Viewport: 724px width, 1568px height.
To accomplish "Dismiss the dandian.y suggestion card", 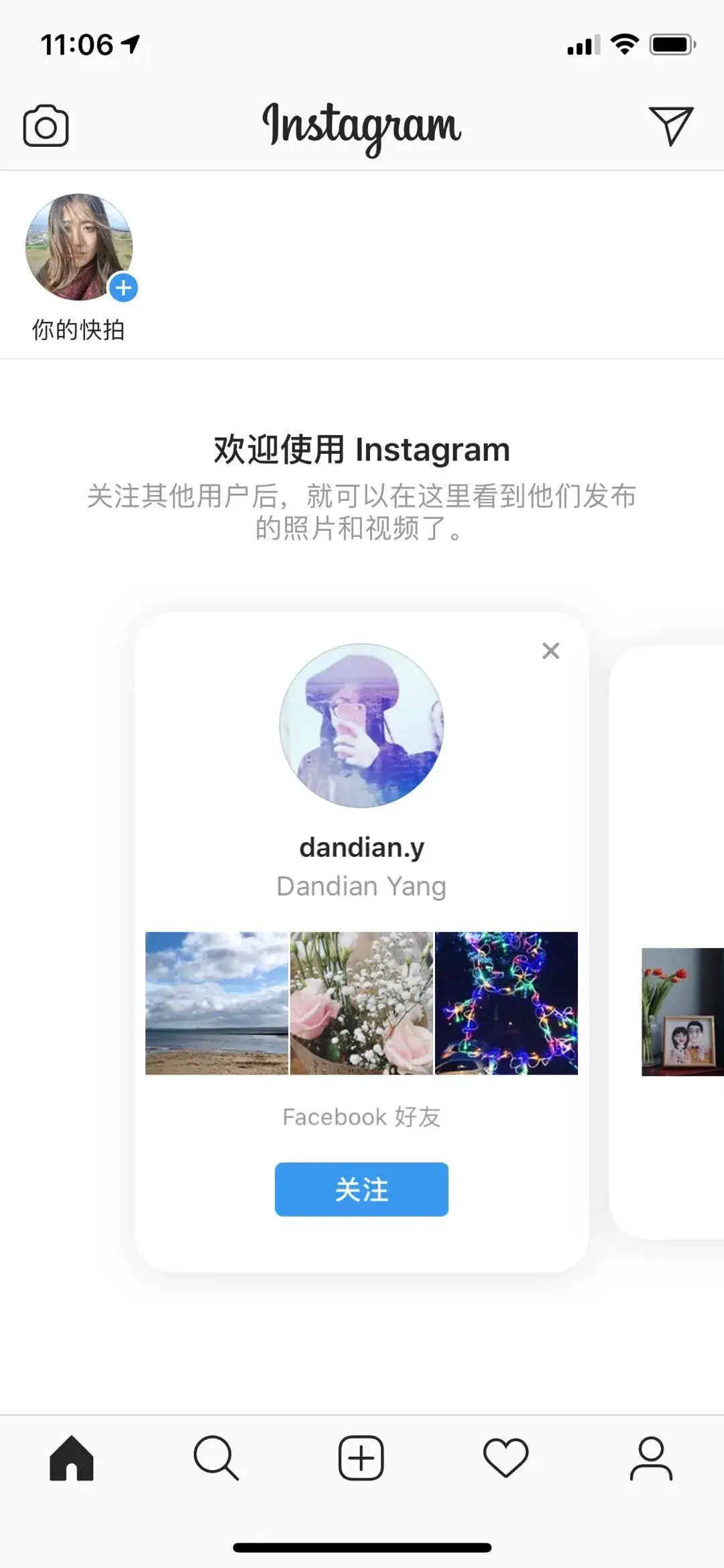I will point(550,650).
